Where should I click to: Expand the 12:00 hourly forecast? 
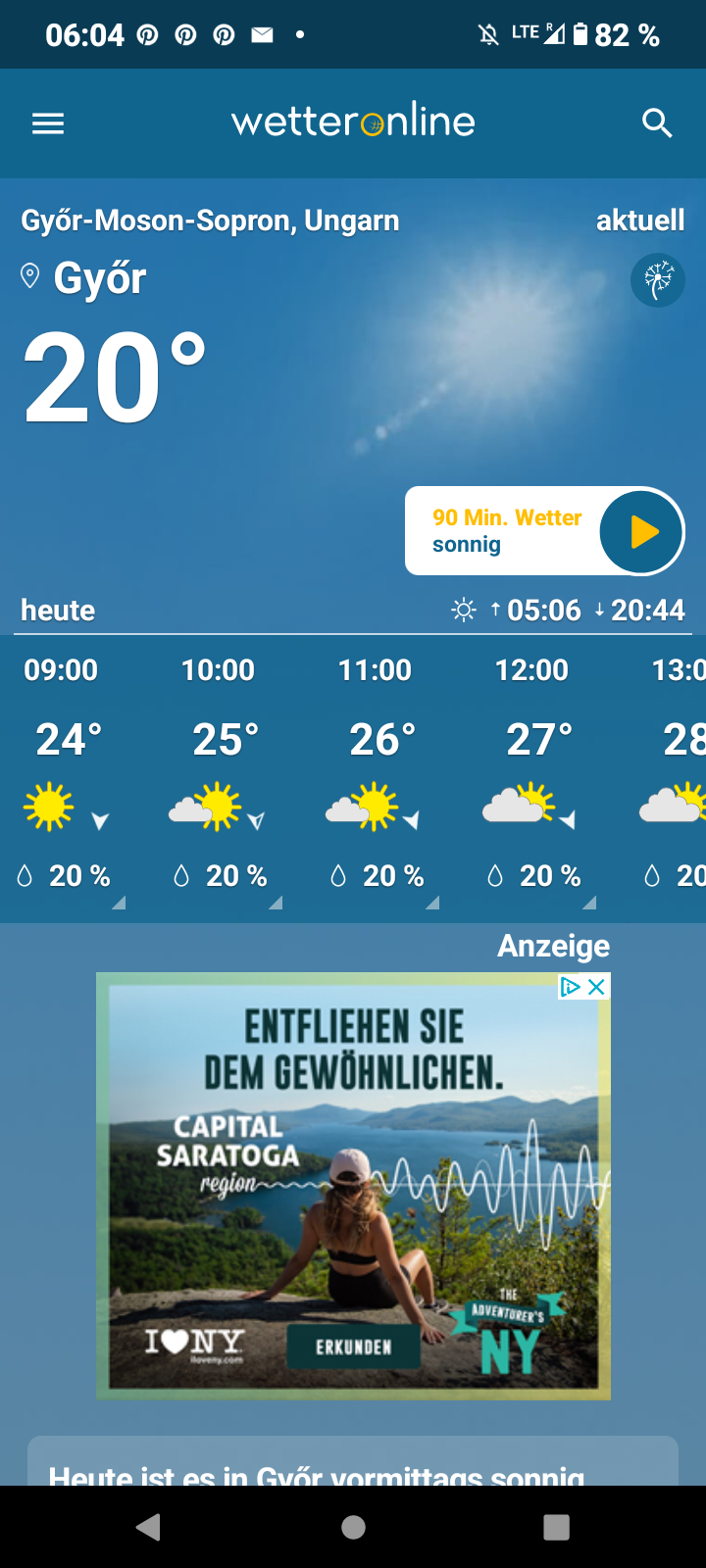tap(539, 779)
